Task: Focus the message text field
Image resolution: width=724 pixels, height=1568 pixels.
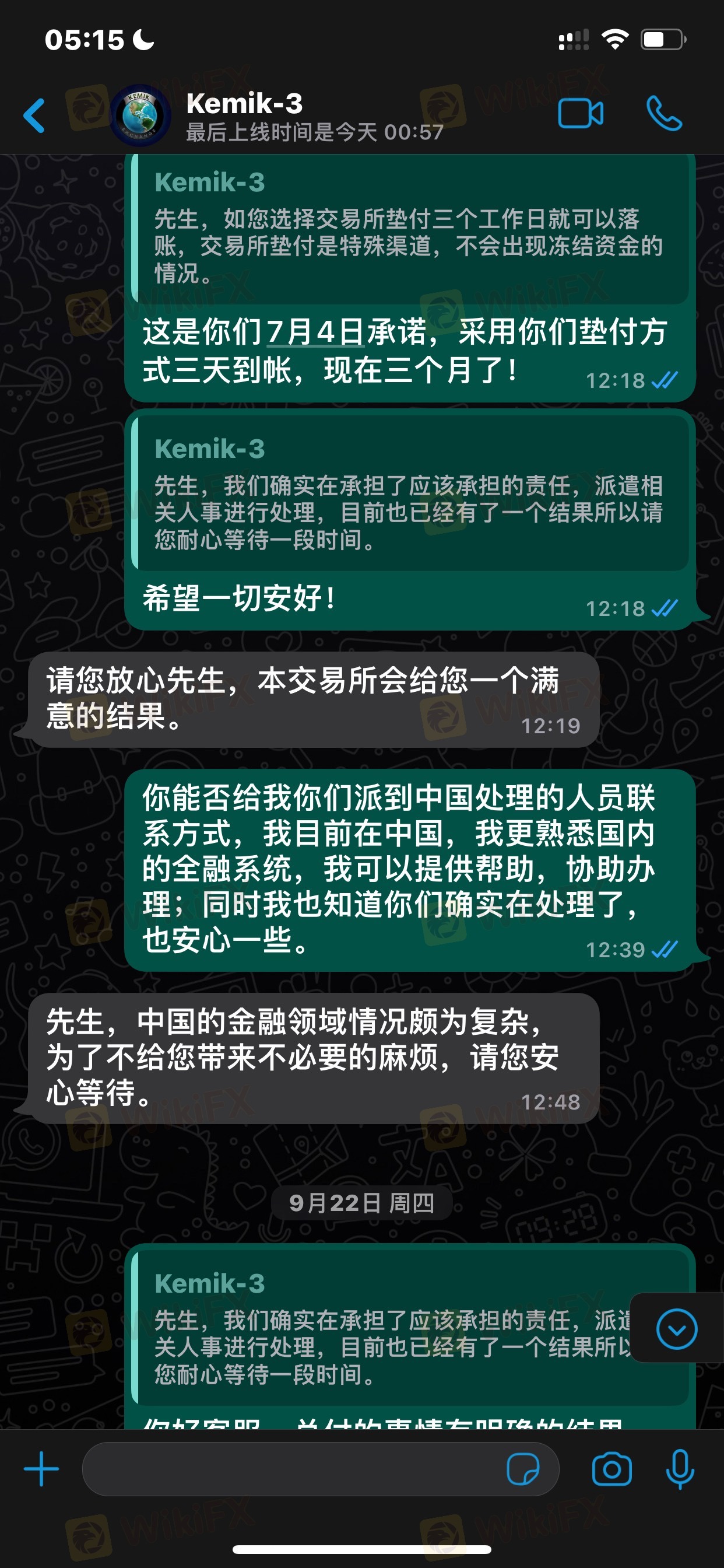Action: tap(292, 1469)
